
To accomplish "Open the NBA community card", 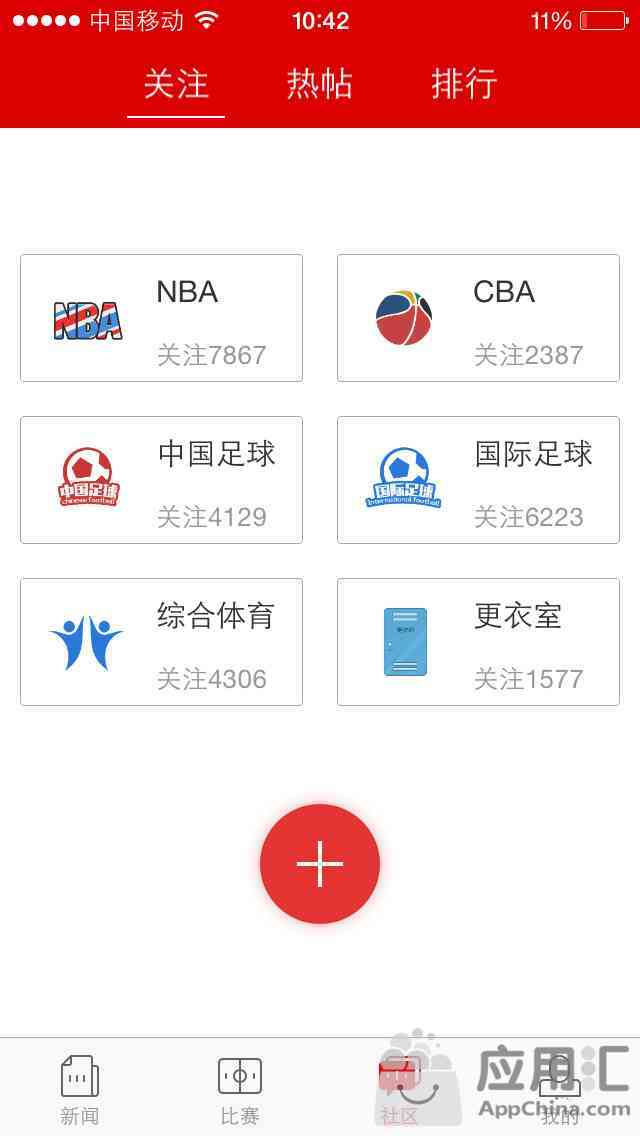I will coord(161,318).
